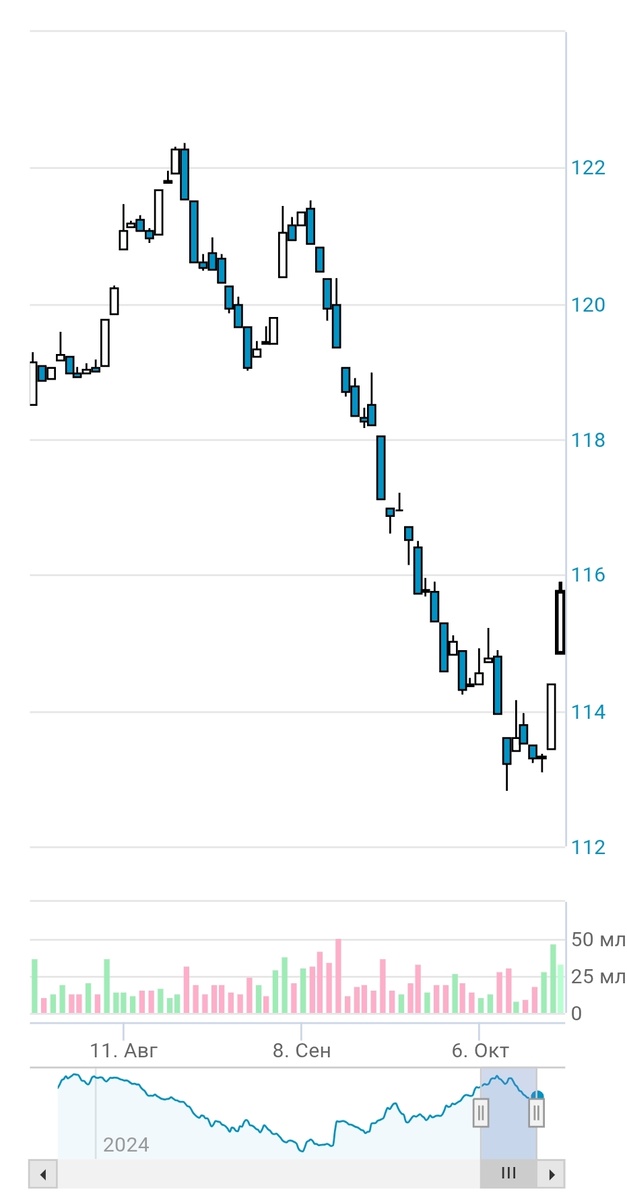Tap the left arrow of the navigator scrollbar
Image resolution: width=627 pixels, height=1200 pixels.
(x=43, y=1174)
